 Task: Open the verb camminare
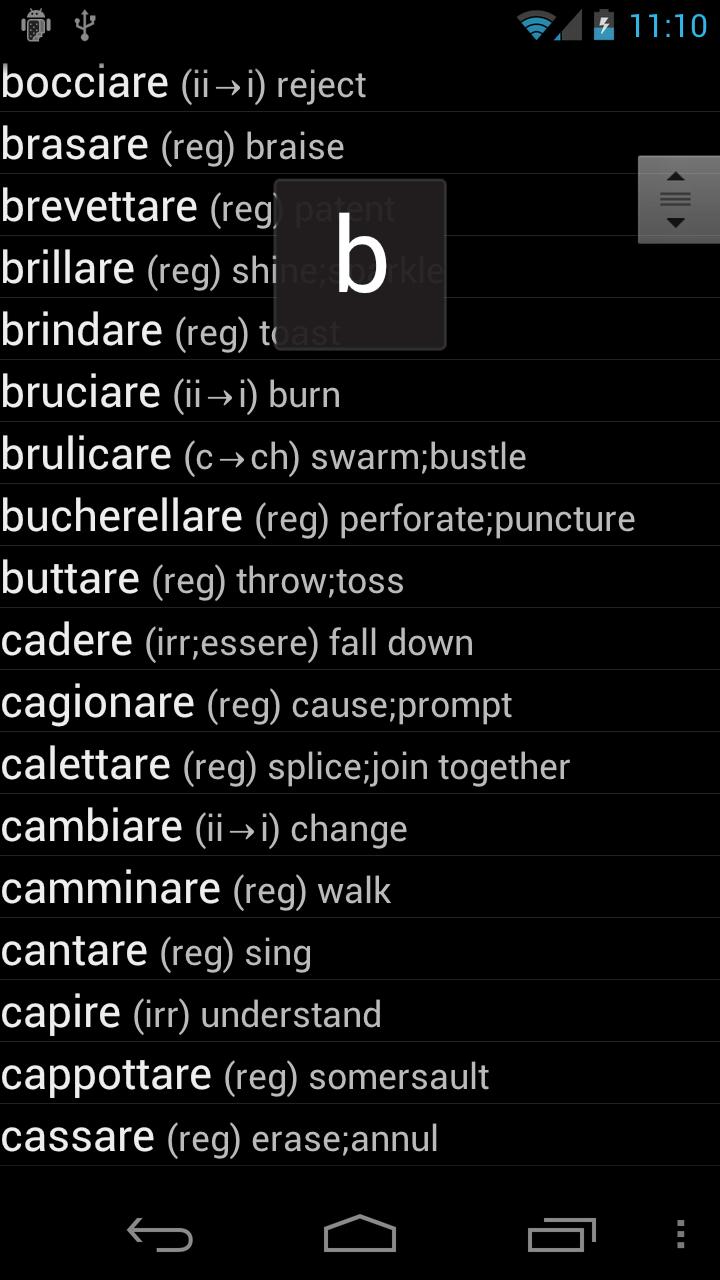tap(196, 889)
